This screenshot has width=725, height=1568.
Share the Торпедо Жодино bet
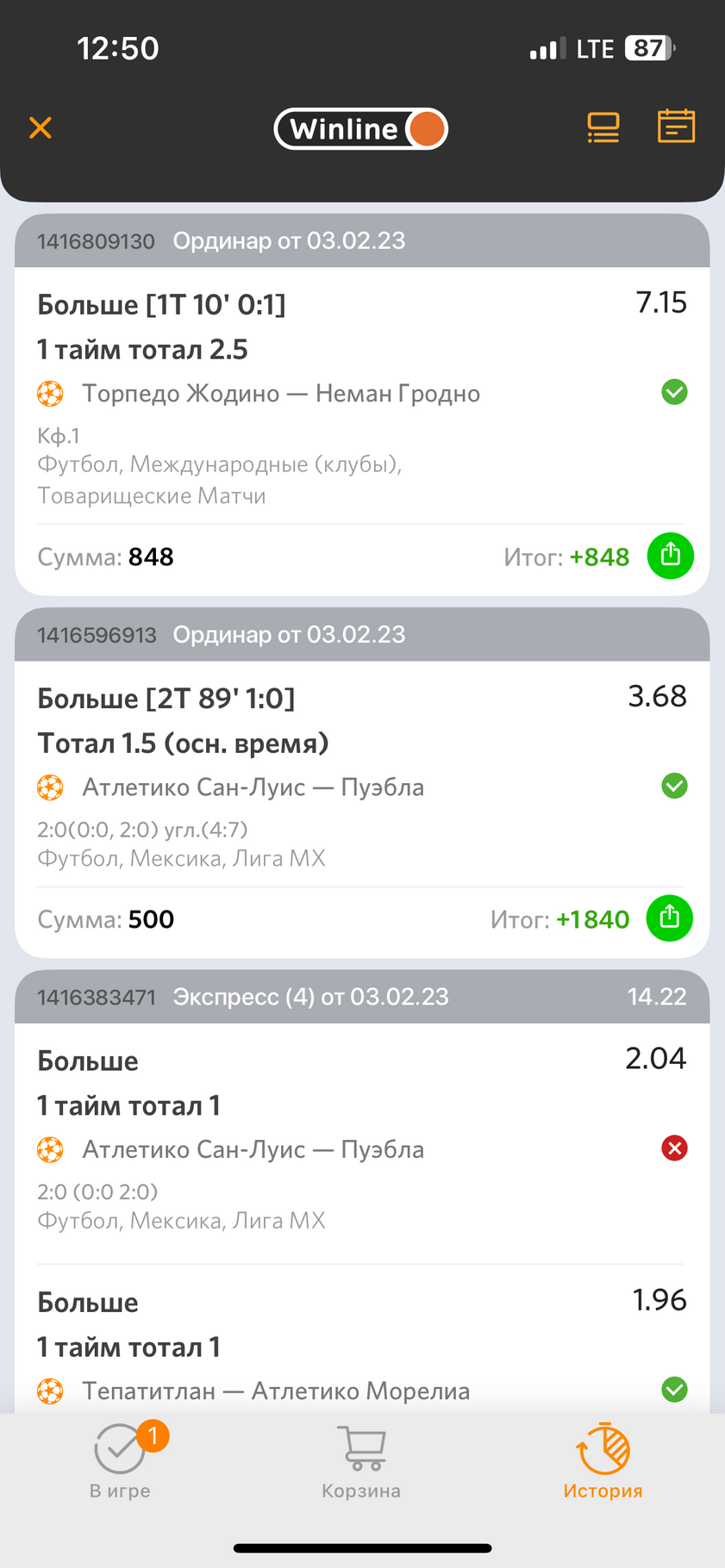coord(670,555)
